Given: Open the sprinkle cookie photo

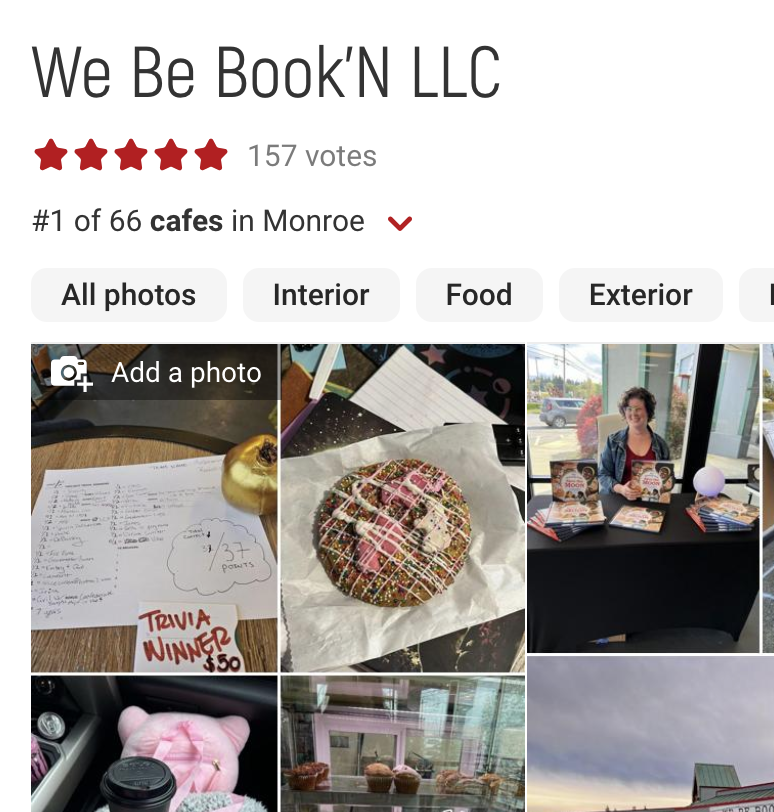Looking at the screenshot, I should pyautogui.click(x=403, y=508).
